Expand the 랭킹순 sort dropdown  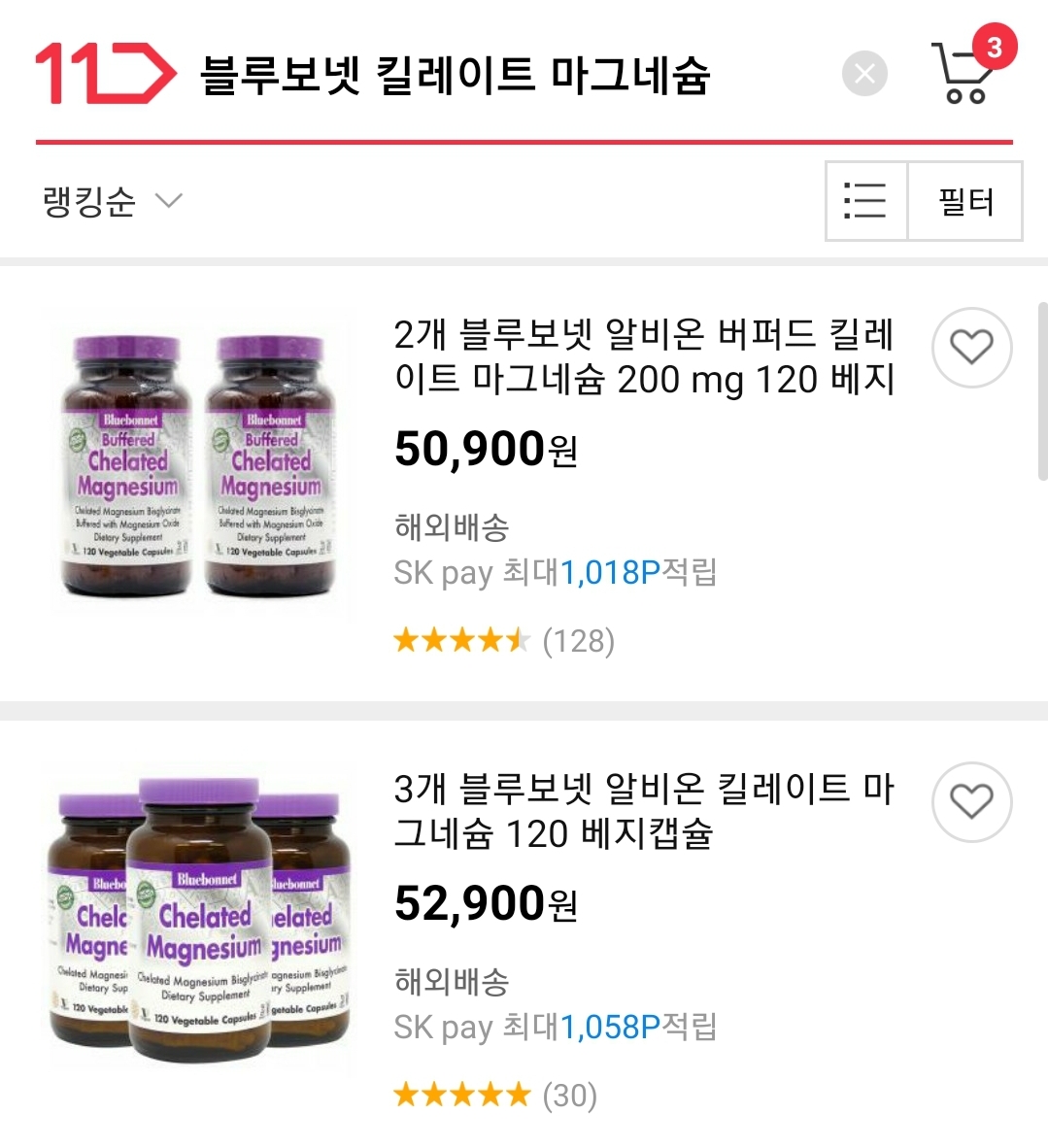pyautogui.click(x=112, y=201)
